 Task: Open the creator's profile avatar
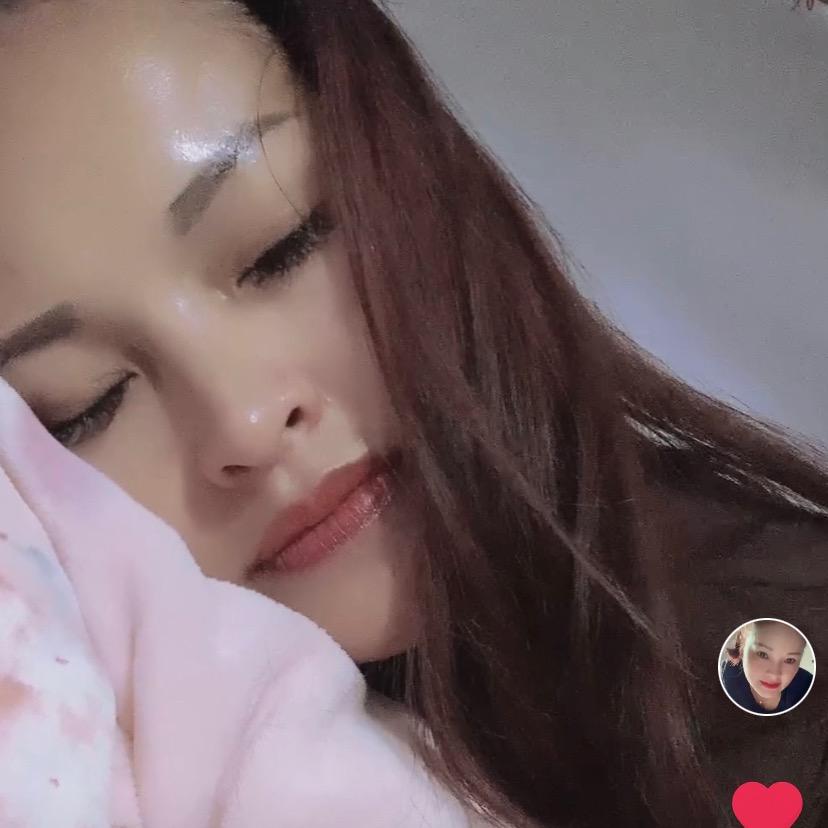[767, 667]
